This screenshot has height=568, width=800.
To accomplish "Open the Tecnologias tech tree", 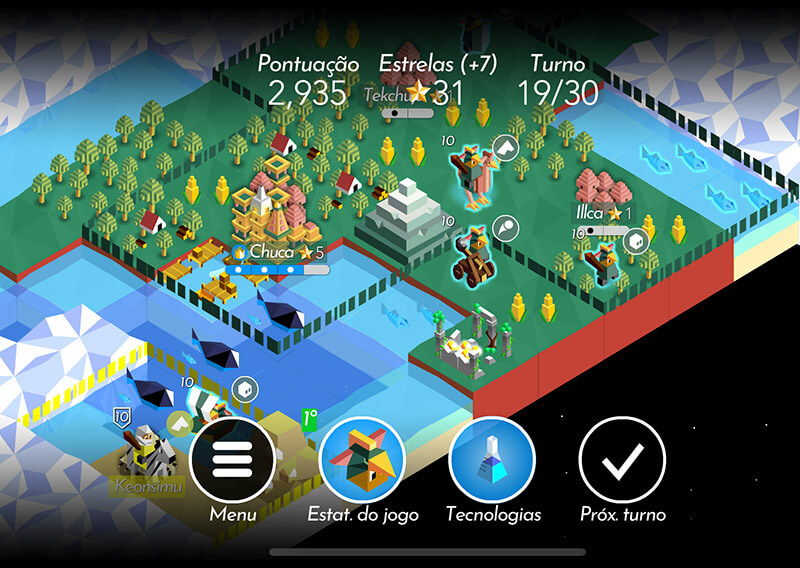I will [492, 459].
